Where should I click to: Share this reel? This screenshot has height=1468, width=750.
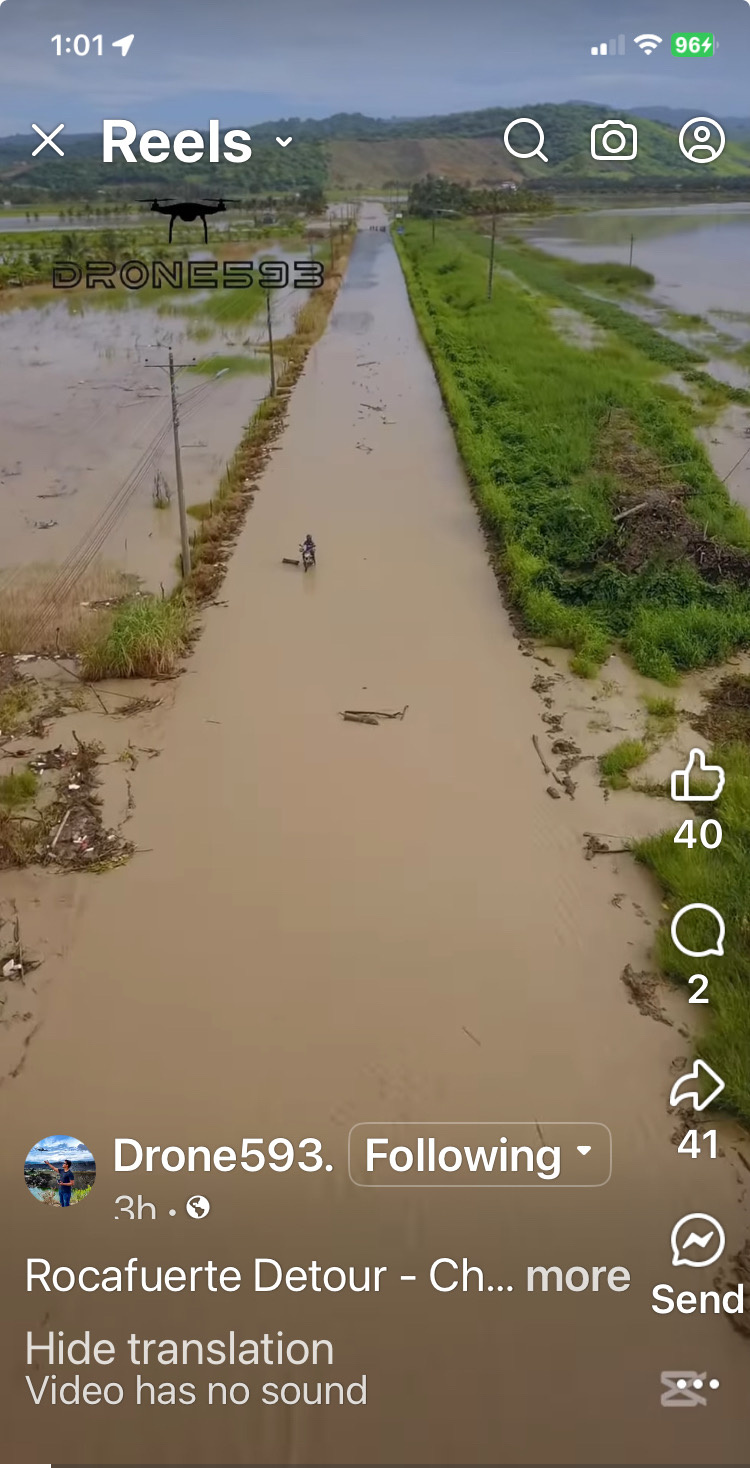coord(697,1086)
